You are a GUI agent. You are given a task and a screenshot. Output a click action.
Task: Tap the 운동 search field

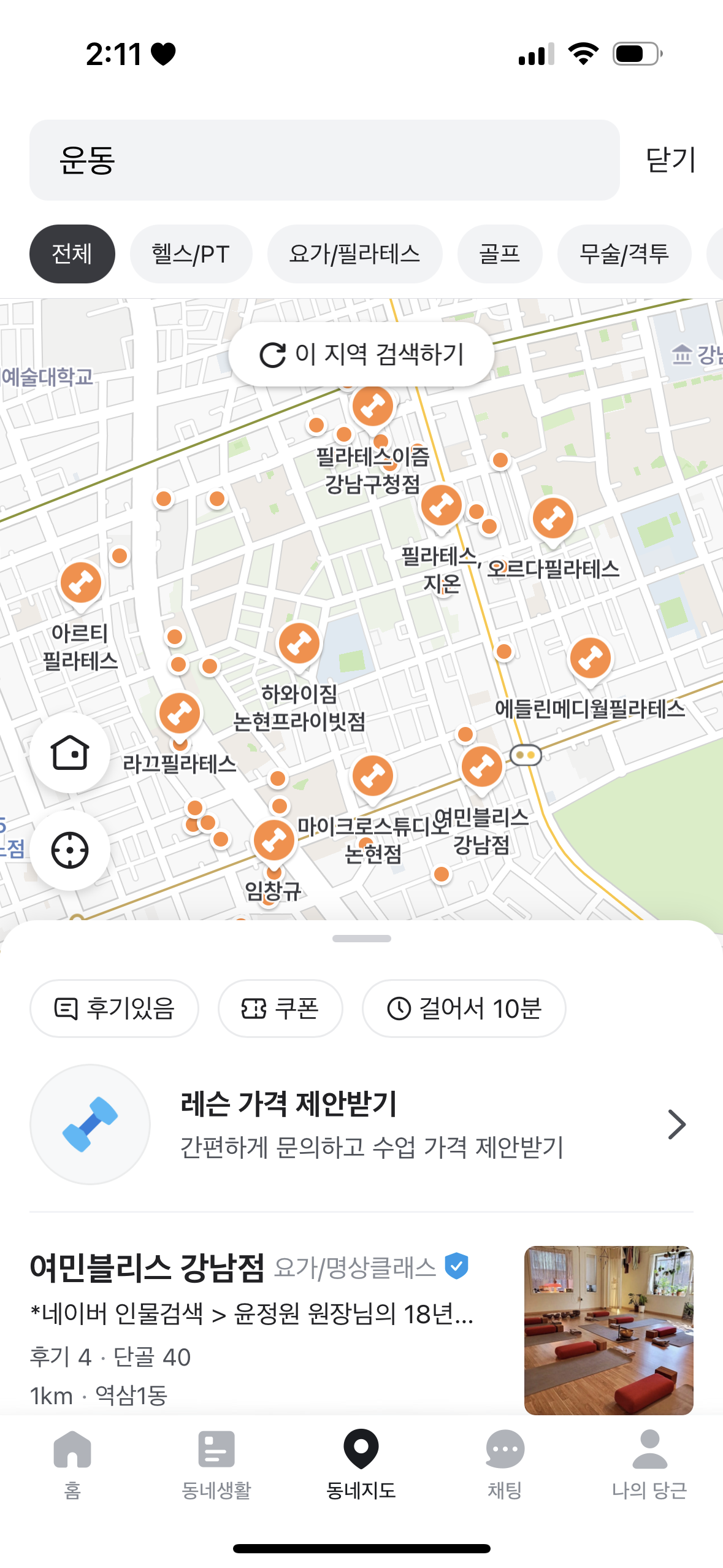[x=324, y=160]
